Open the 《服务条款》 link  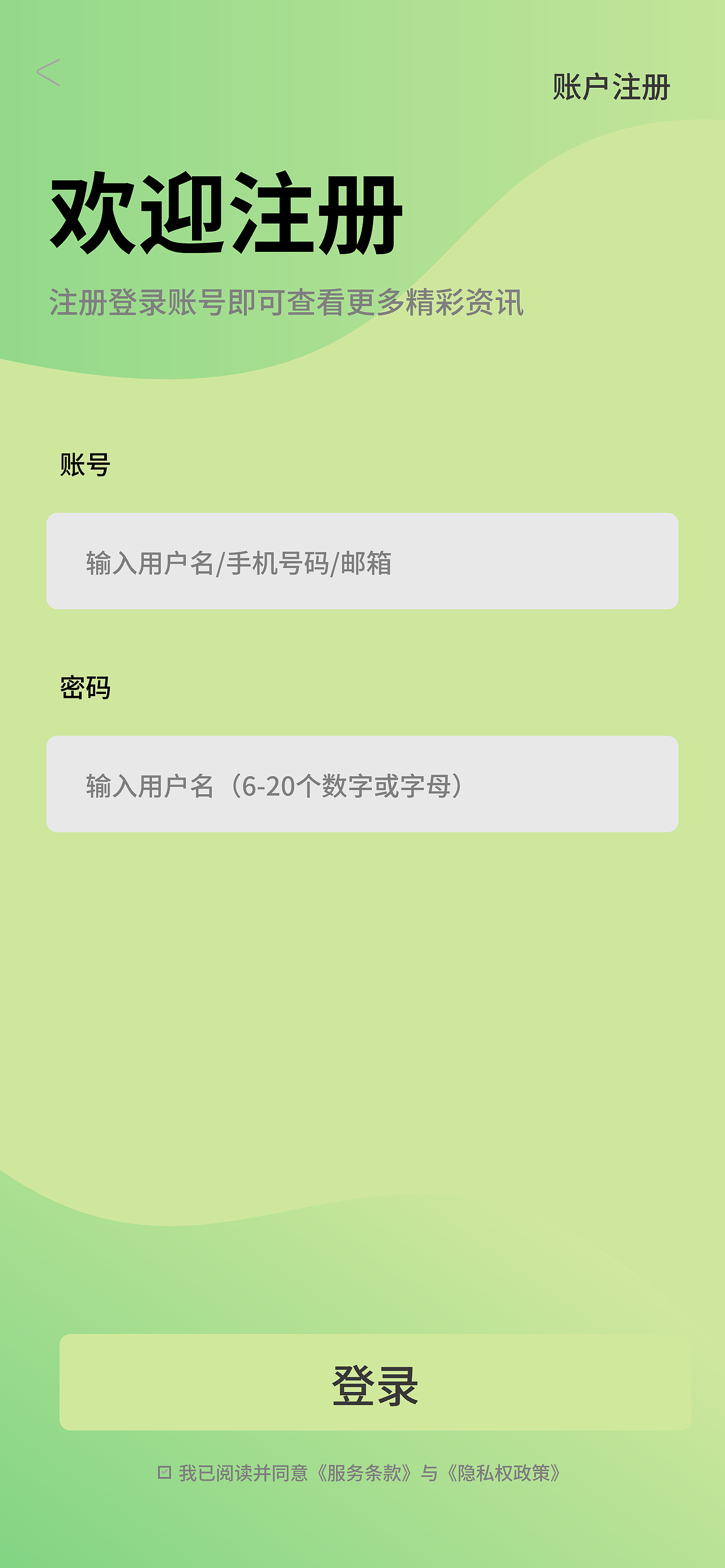pyautogui.click(x=364, y=1473)
